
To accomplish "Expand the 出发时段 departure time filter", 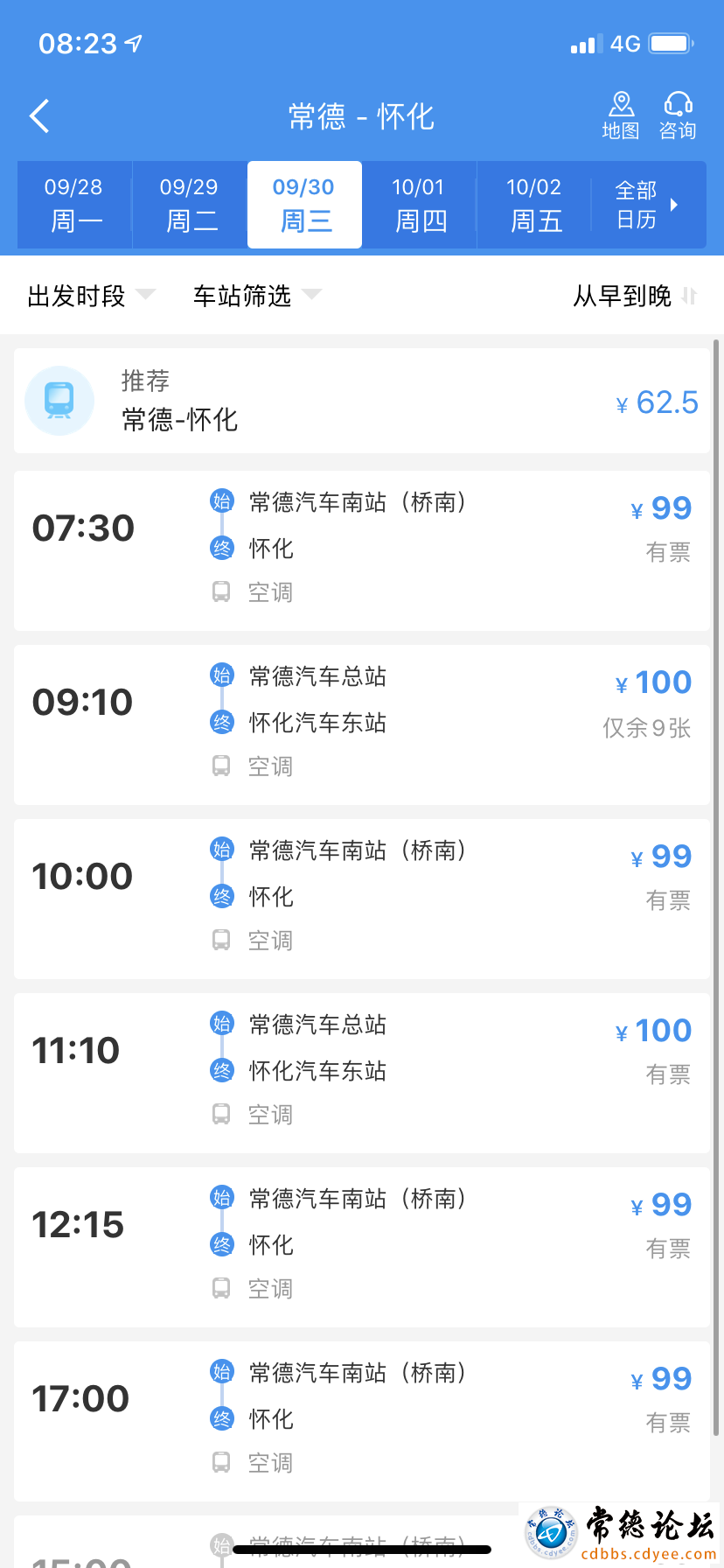I will pyautogui.click(x=91, y=296).
